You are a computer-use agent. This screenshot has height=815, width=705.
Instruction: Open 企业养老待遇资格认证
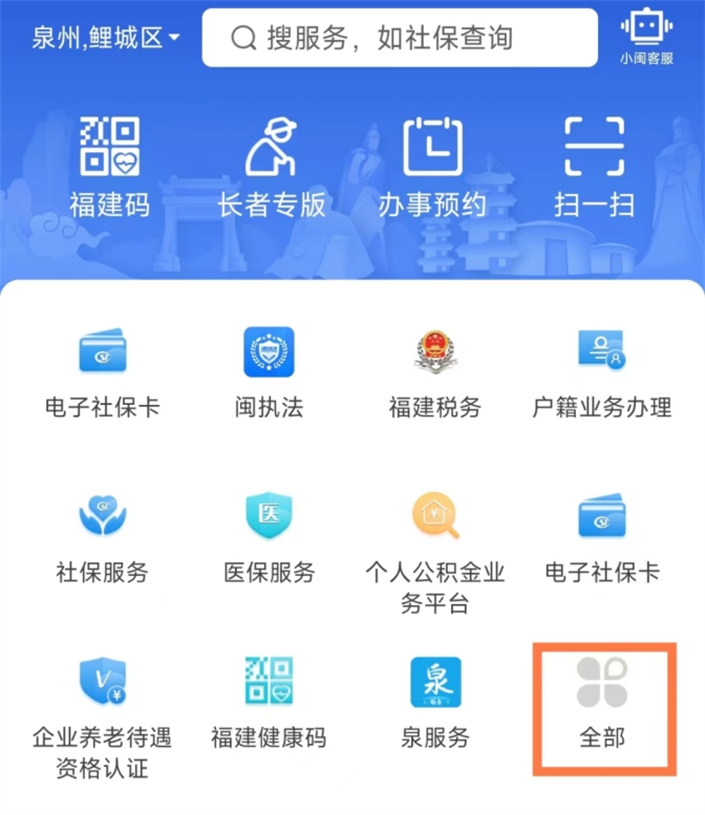click(x=102, y=712)
